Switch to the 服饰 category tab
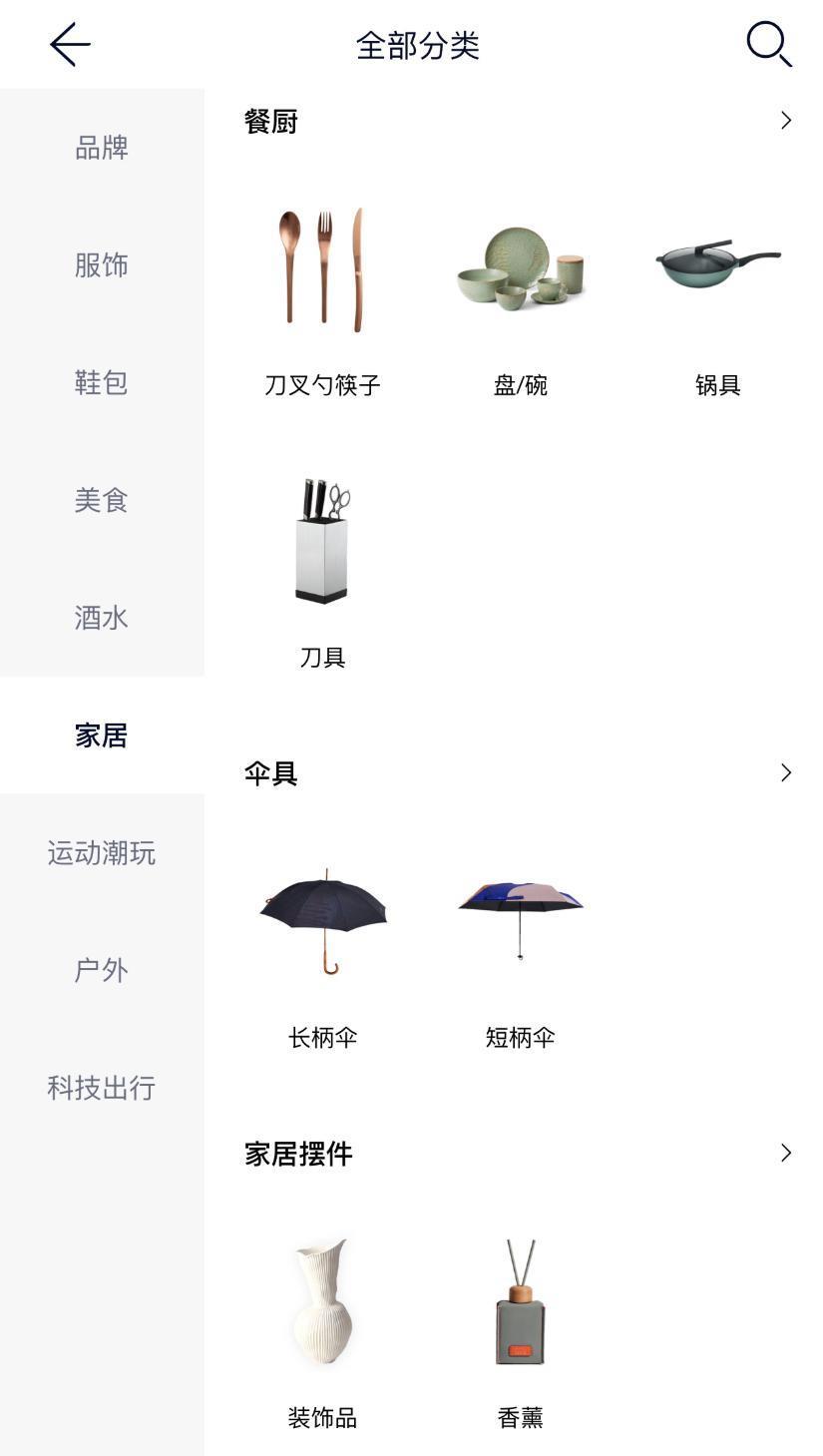The height and width of the screenshot is (1456, 823). point(100,265)
